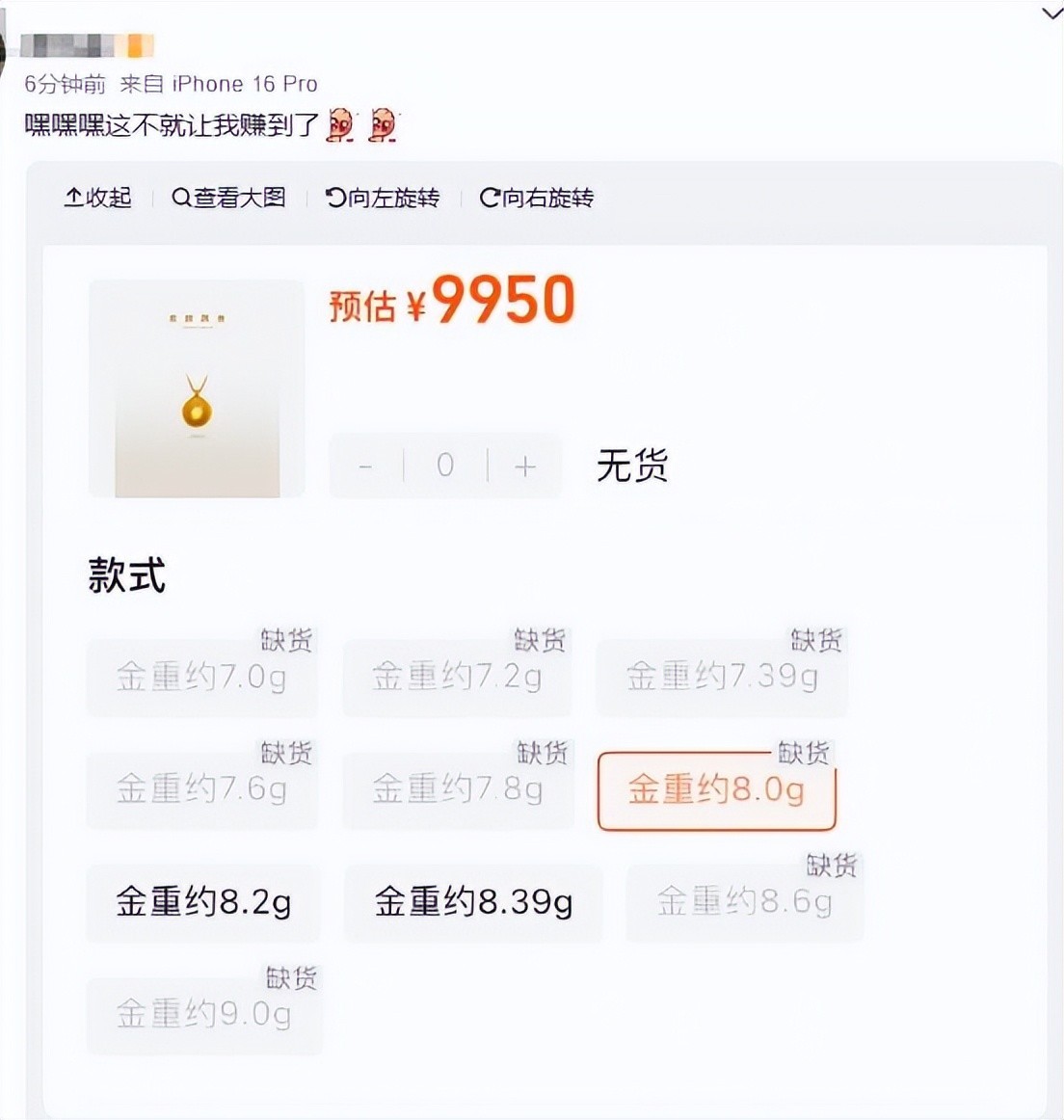Tap the expanded gold pendant screenshot picture
Viewport: 1064px width, 1120px height.
[545, 675]
